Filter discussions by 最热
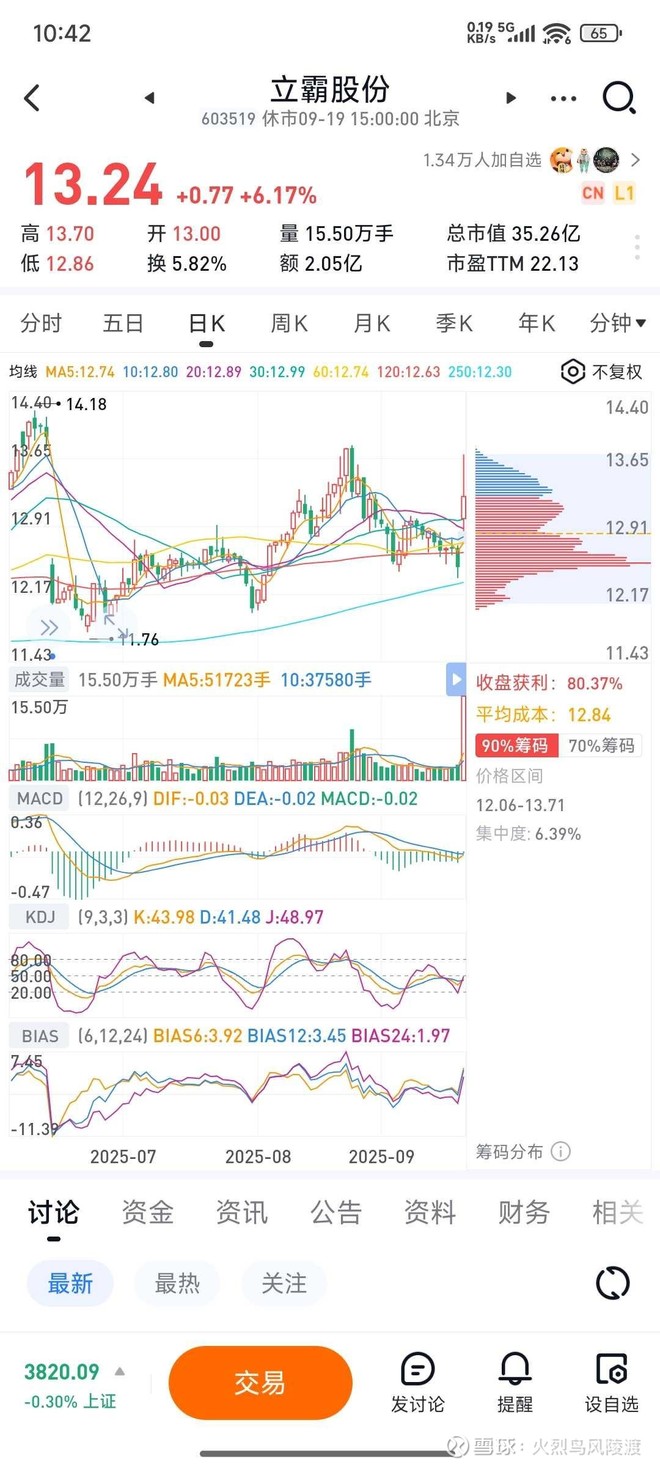The image size is (660, 1467). [177, 1283]
